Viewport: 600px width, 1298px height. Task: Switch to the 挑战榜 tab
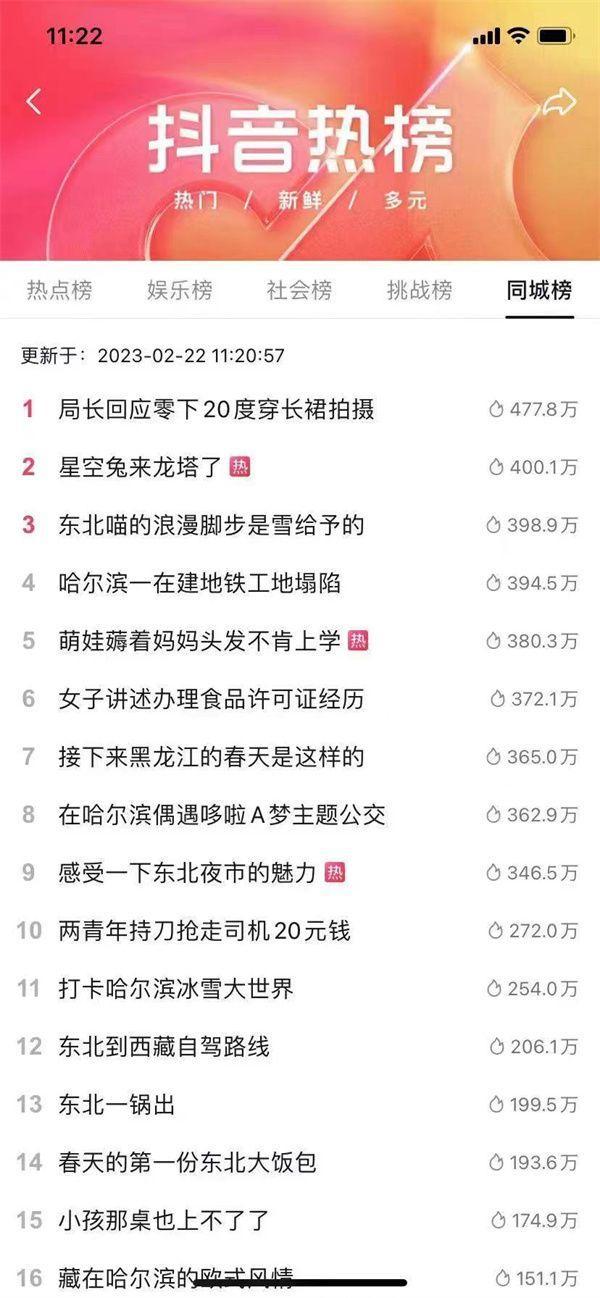[419, 291]
